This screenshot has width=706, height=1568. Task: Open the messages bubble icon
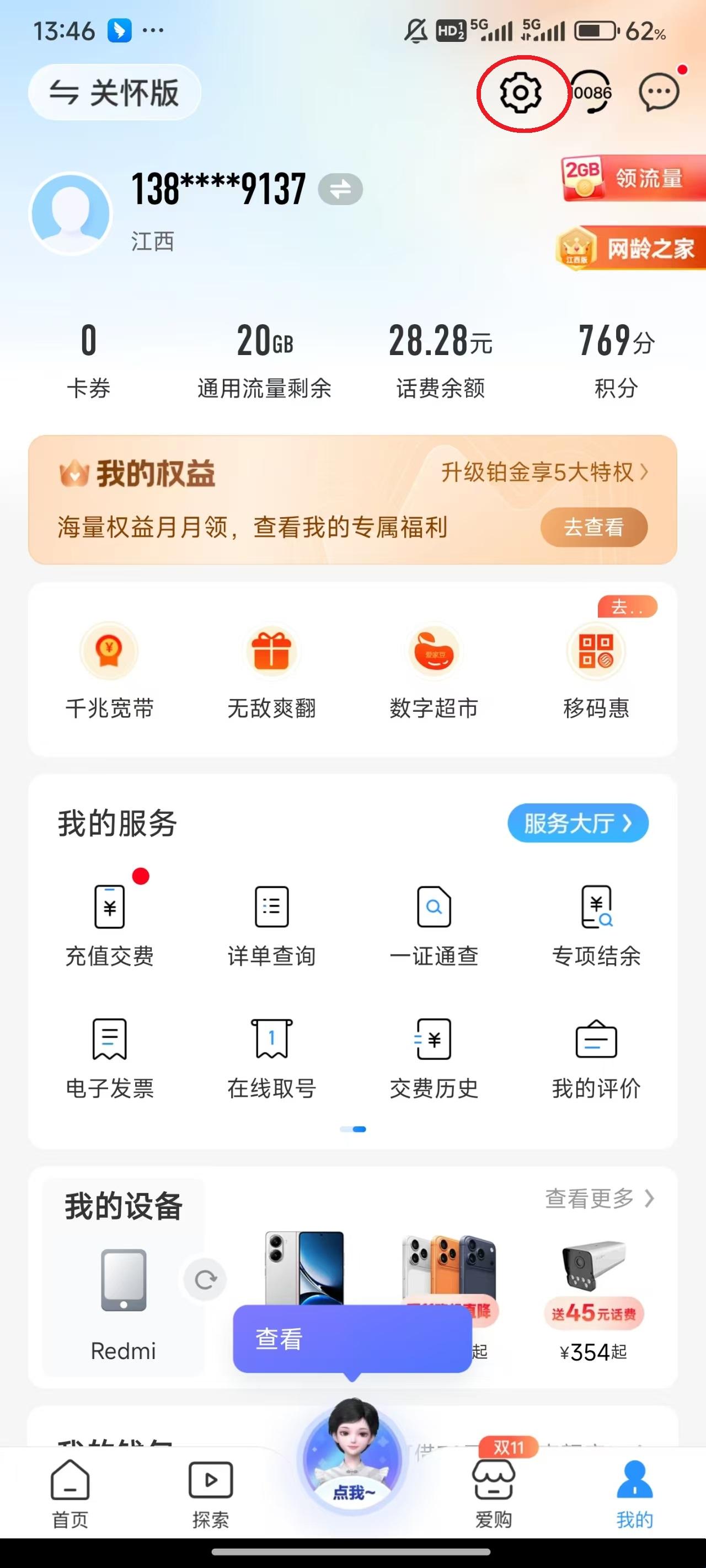pyautogui.click(x=659, y=93)
